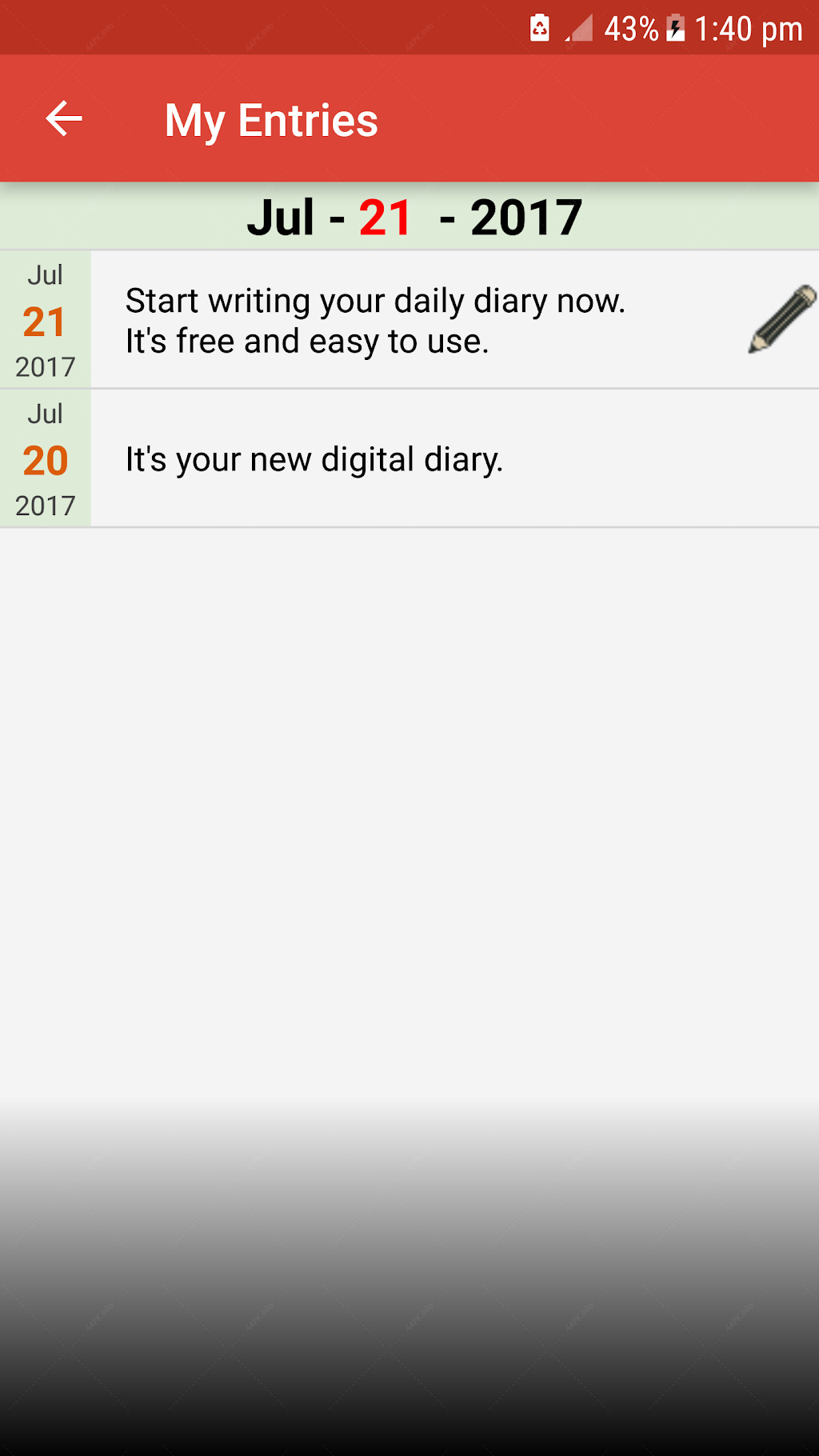This screenshot has height=1456, width=819.
Task: Go back using the arrow icon
Action: click(x=64, y=119)
